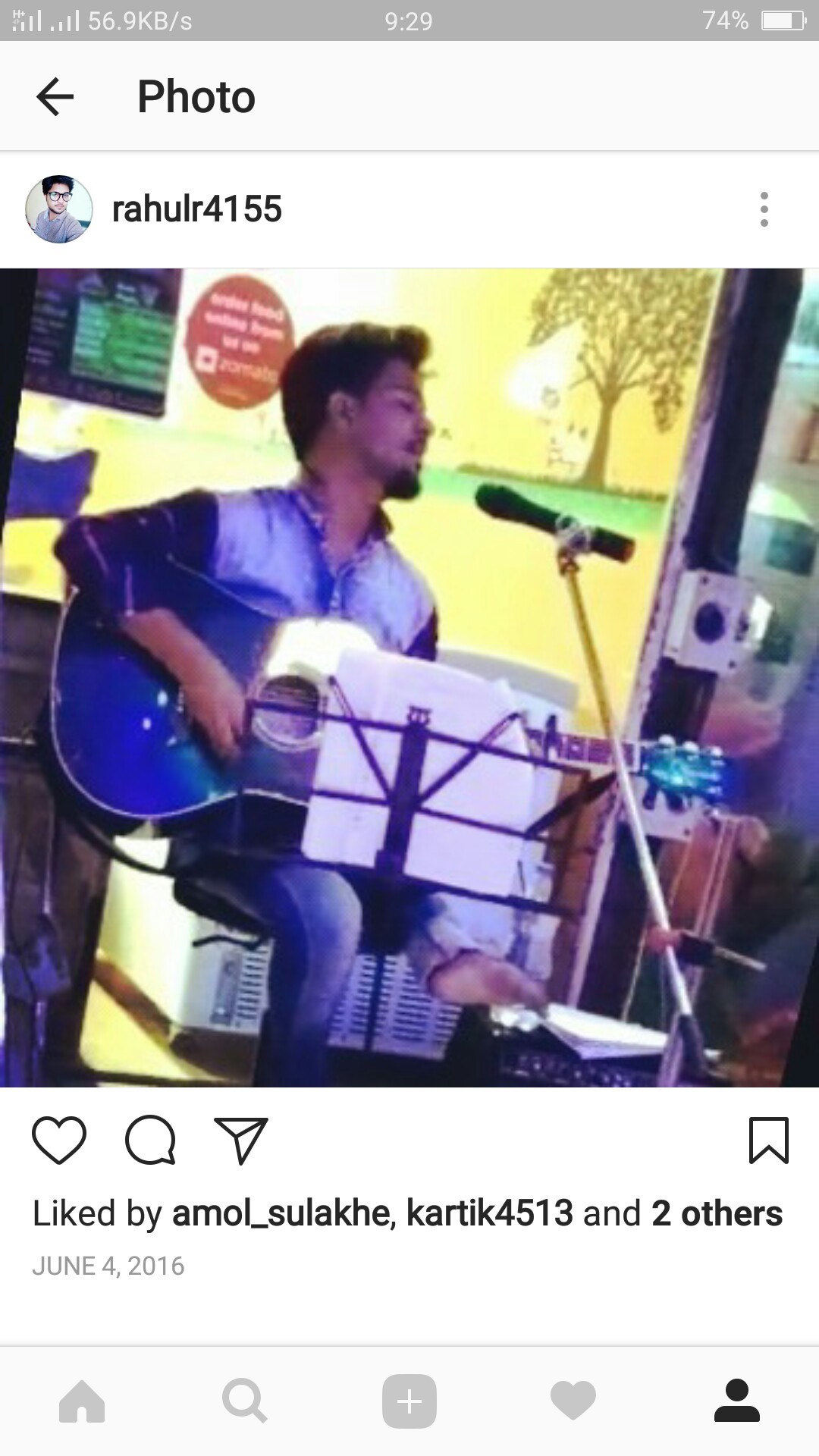Screen dimensions: 819x1456
Task: Switch to the Search tab
Action: pos(244,1401)
